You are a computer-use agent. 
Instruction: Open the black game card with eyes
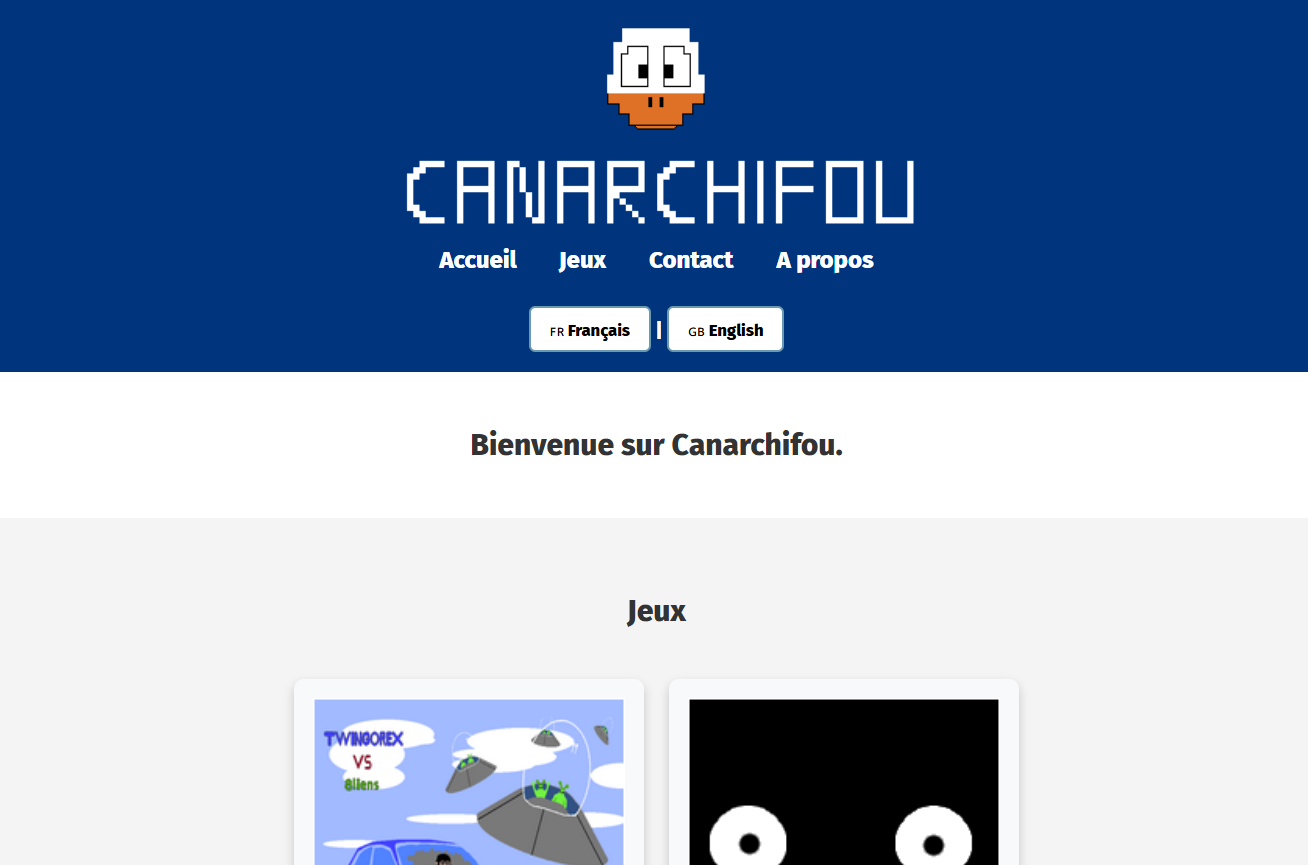(x=843, y=780)
